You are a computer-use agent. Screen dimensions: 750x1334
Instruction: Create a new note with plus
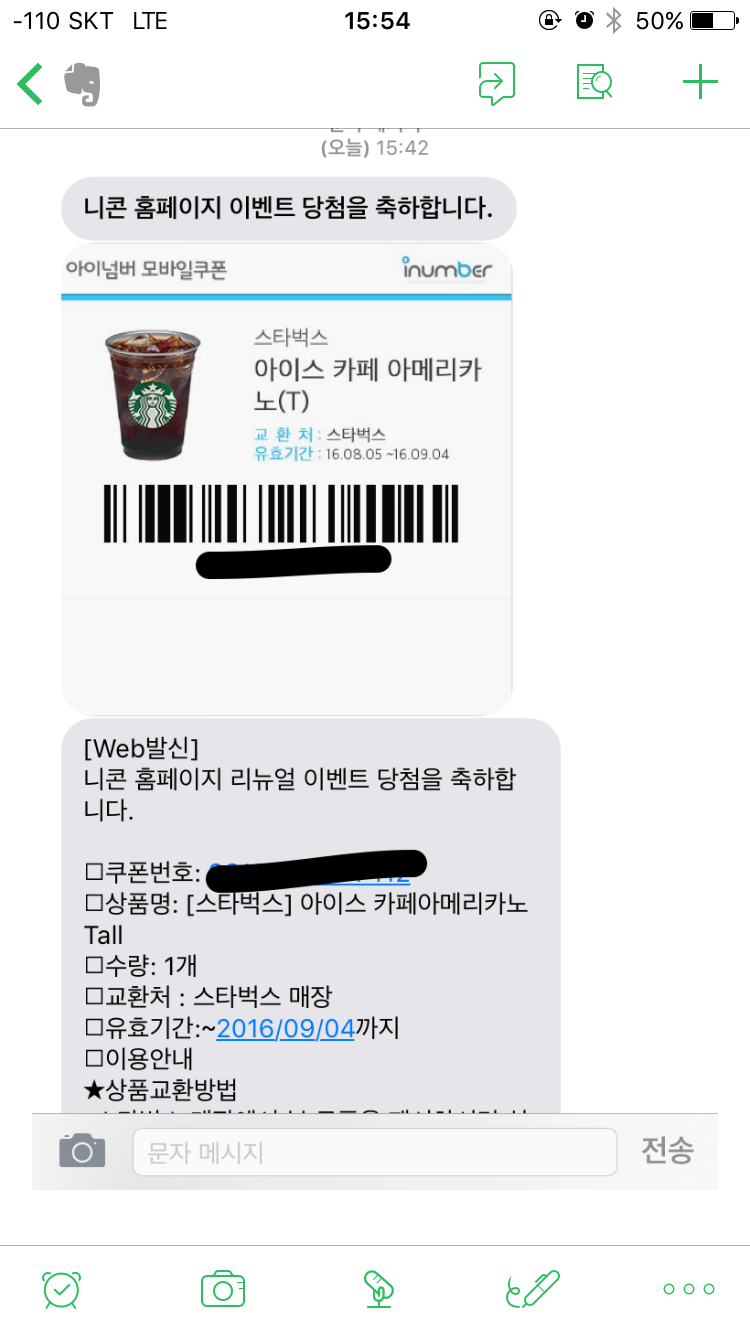coord(700,82)
